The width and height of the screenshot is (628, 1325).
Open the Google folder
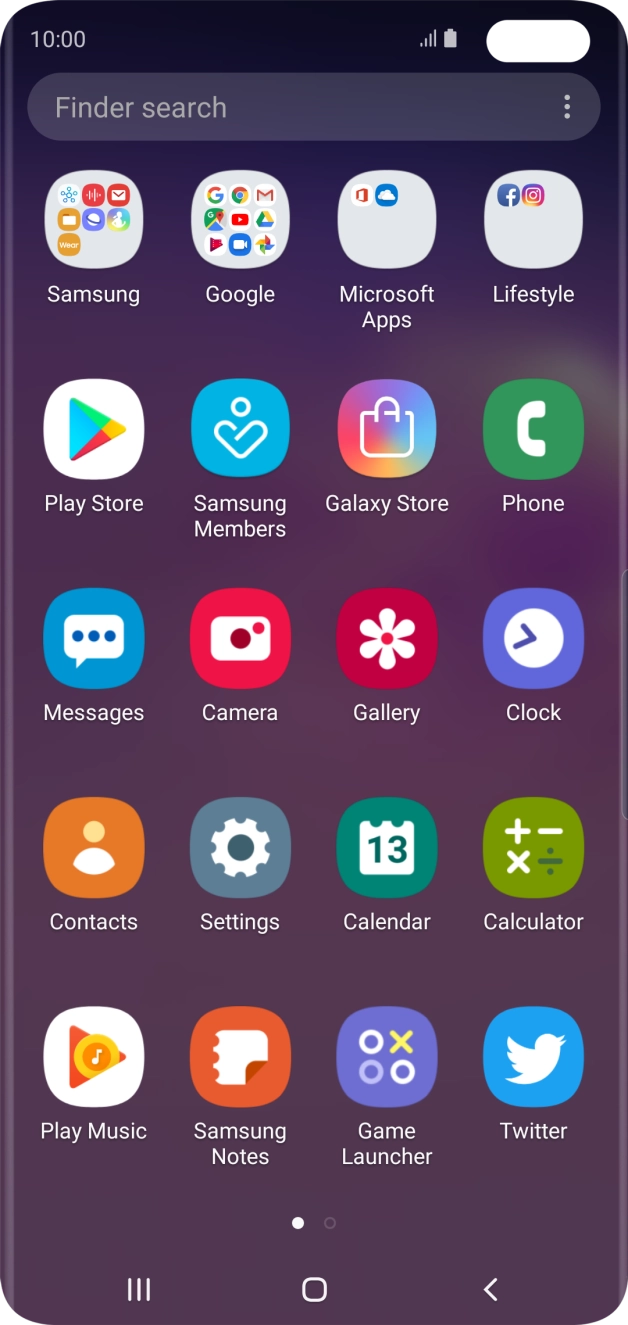pyautogui.click(x=240, y=220)
